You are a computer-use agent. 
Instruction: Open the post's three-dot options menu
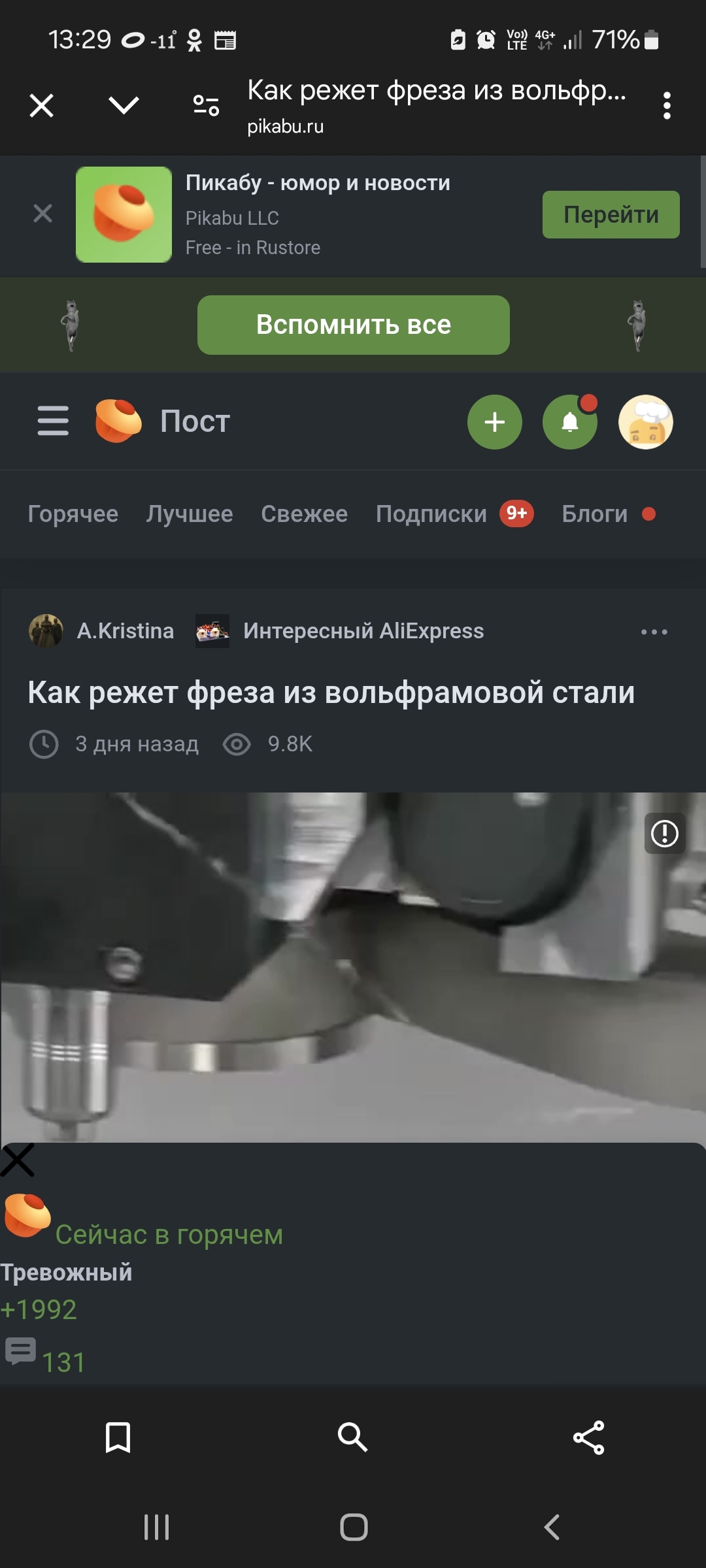[x=654, y=632]
